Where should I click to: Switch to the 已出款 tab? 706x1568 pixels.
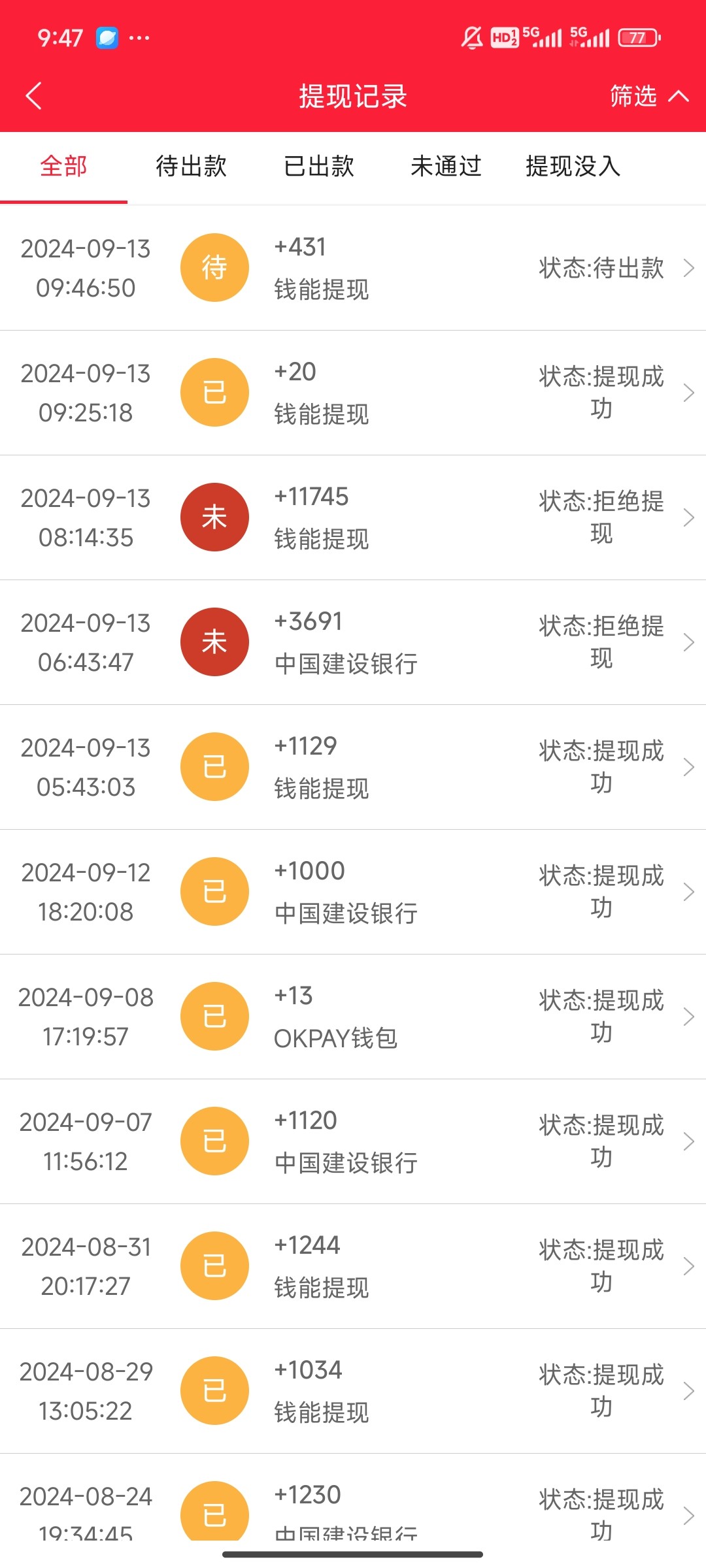(318, 167)
